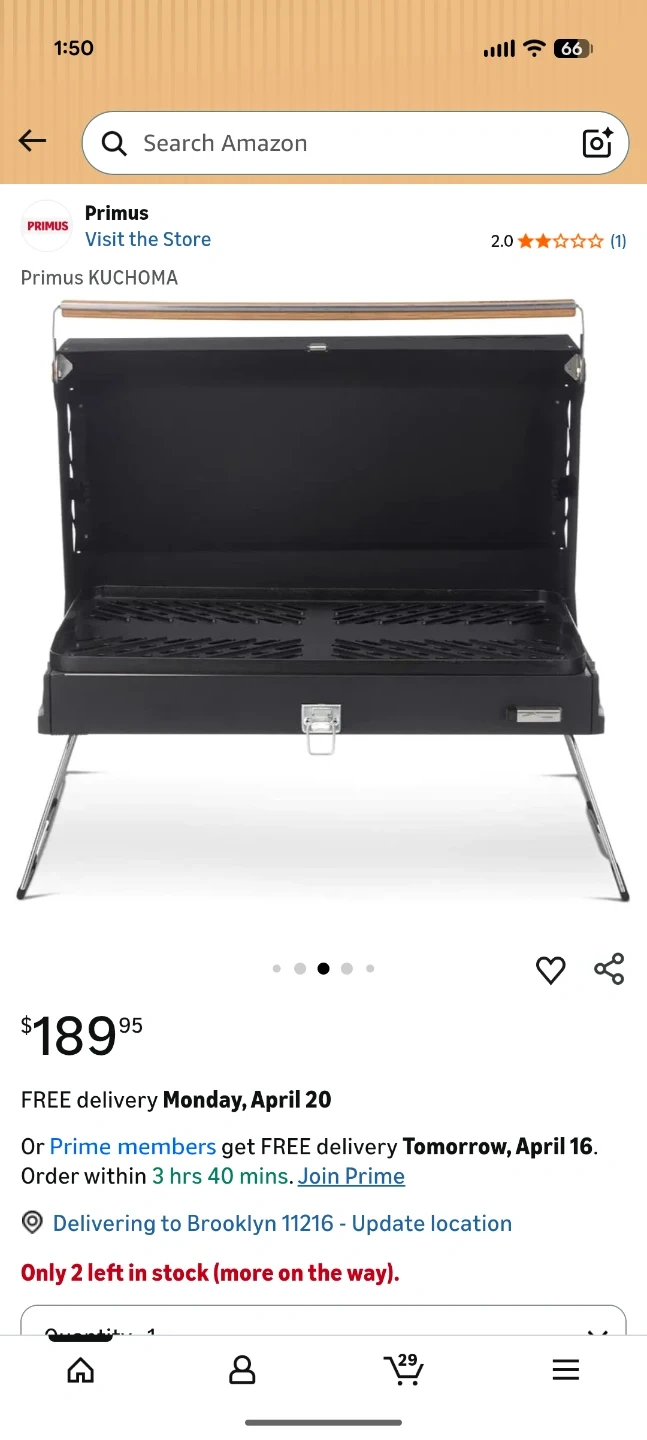Viewport: 647px width, 1440px height.
Task: Add item to wish list heart
Action: [x=551, y=970]
